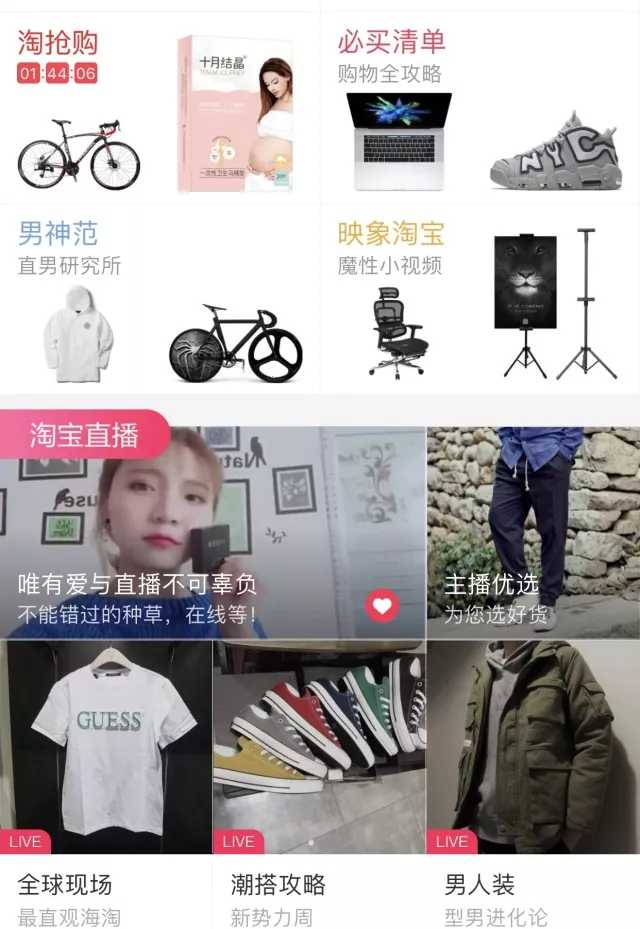
Task: Open the 淘抢购 flash sale section
Action: 58,42
